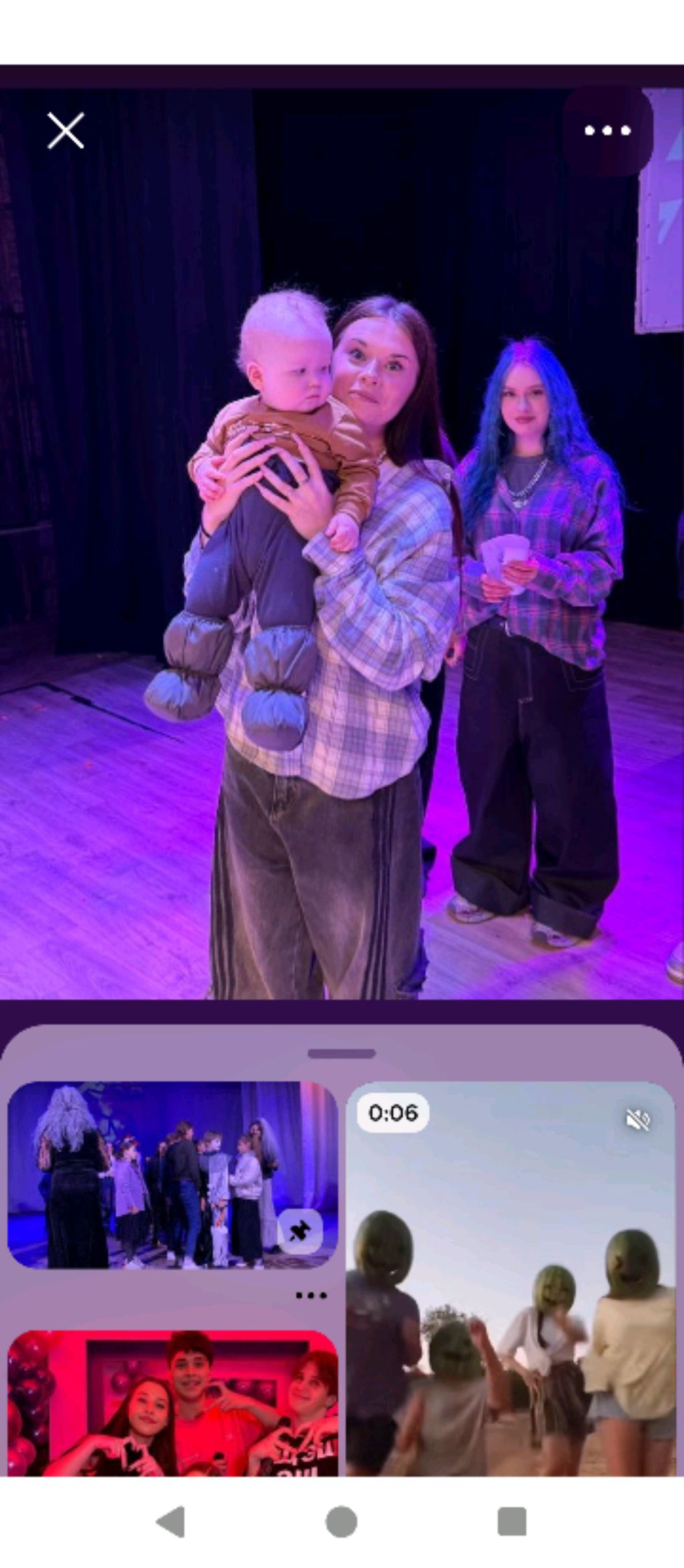Open more options under the stage photo
The image size is (684, 1568).
311,1295
